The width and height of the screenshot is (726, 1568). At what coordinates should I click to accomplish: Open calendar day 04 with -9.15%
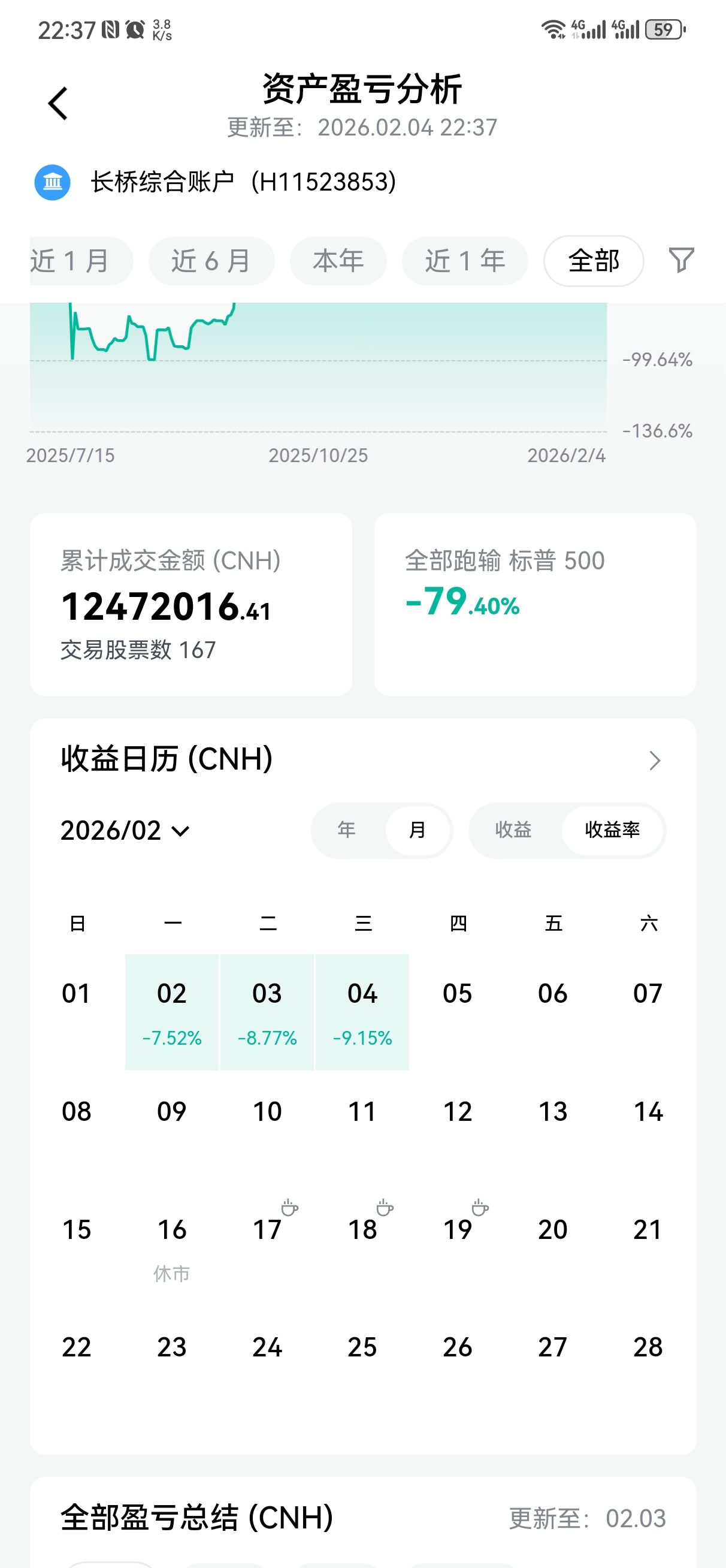pos(362,1012)
